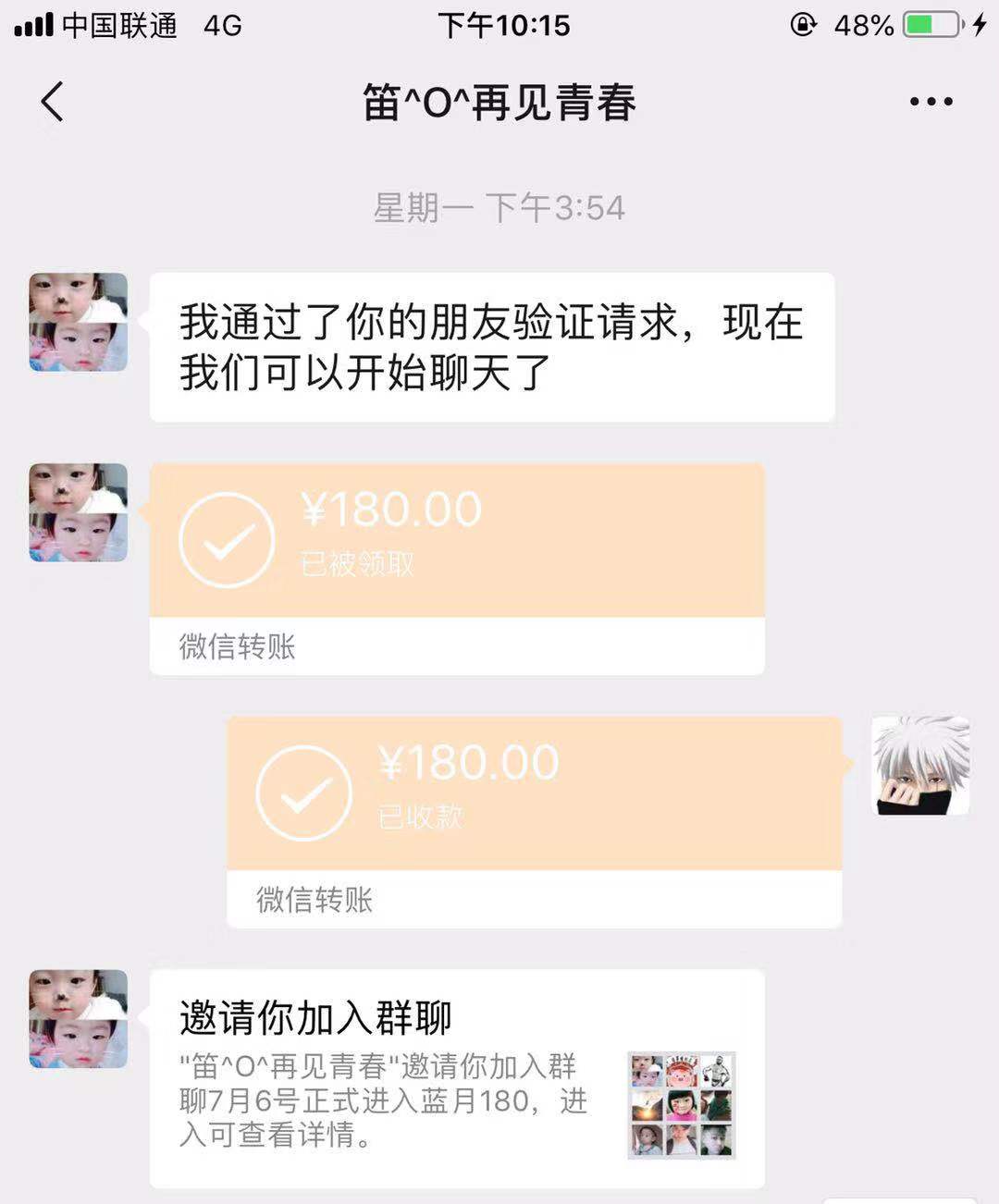Open the group chat invitation card
Screen dimensions: 999x1204
tap(457, 1077)
